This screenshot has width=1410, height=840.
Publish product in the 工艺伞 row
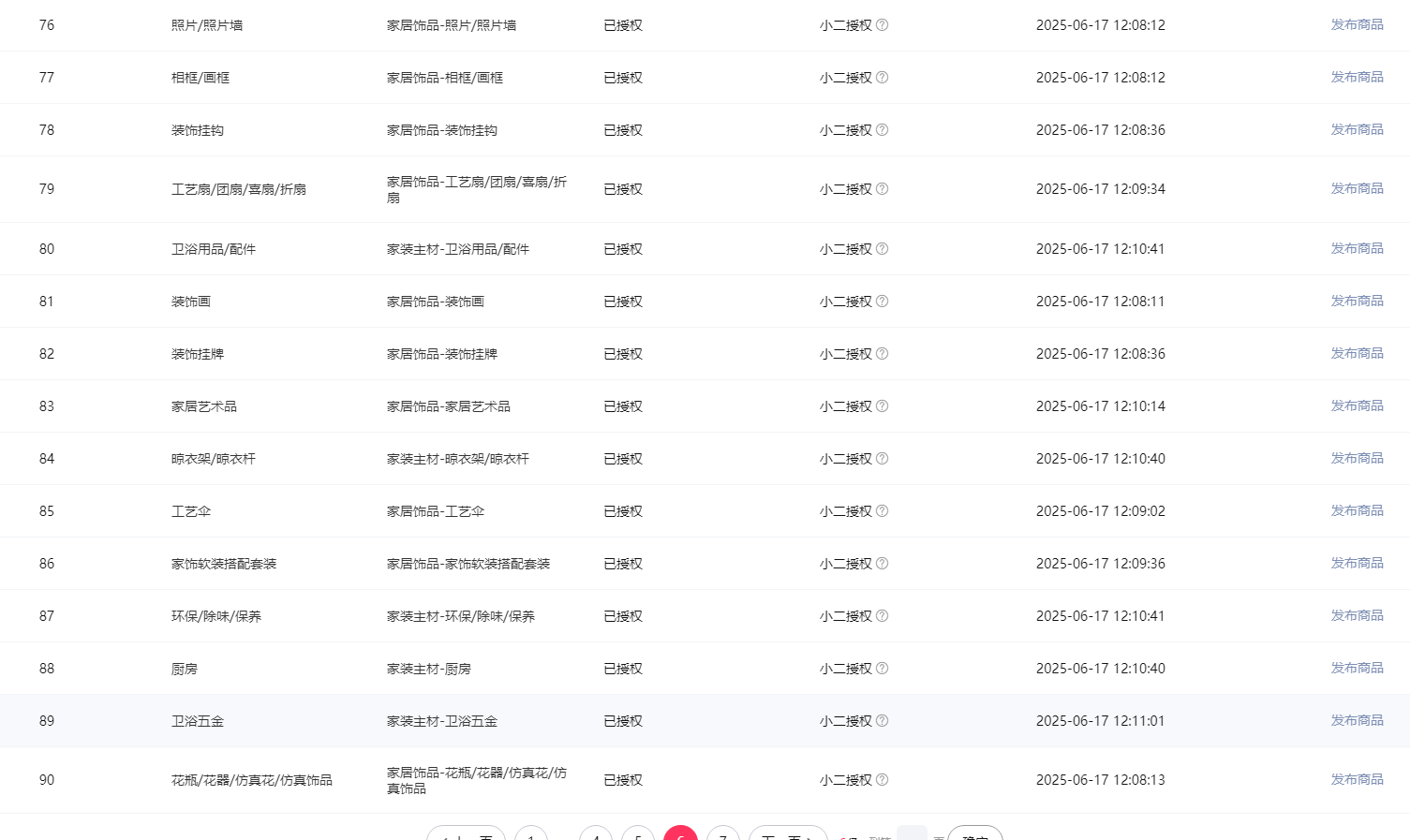click(1357, 511)
